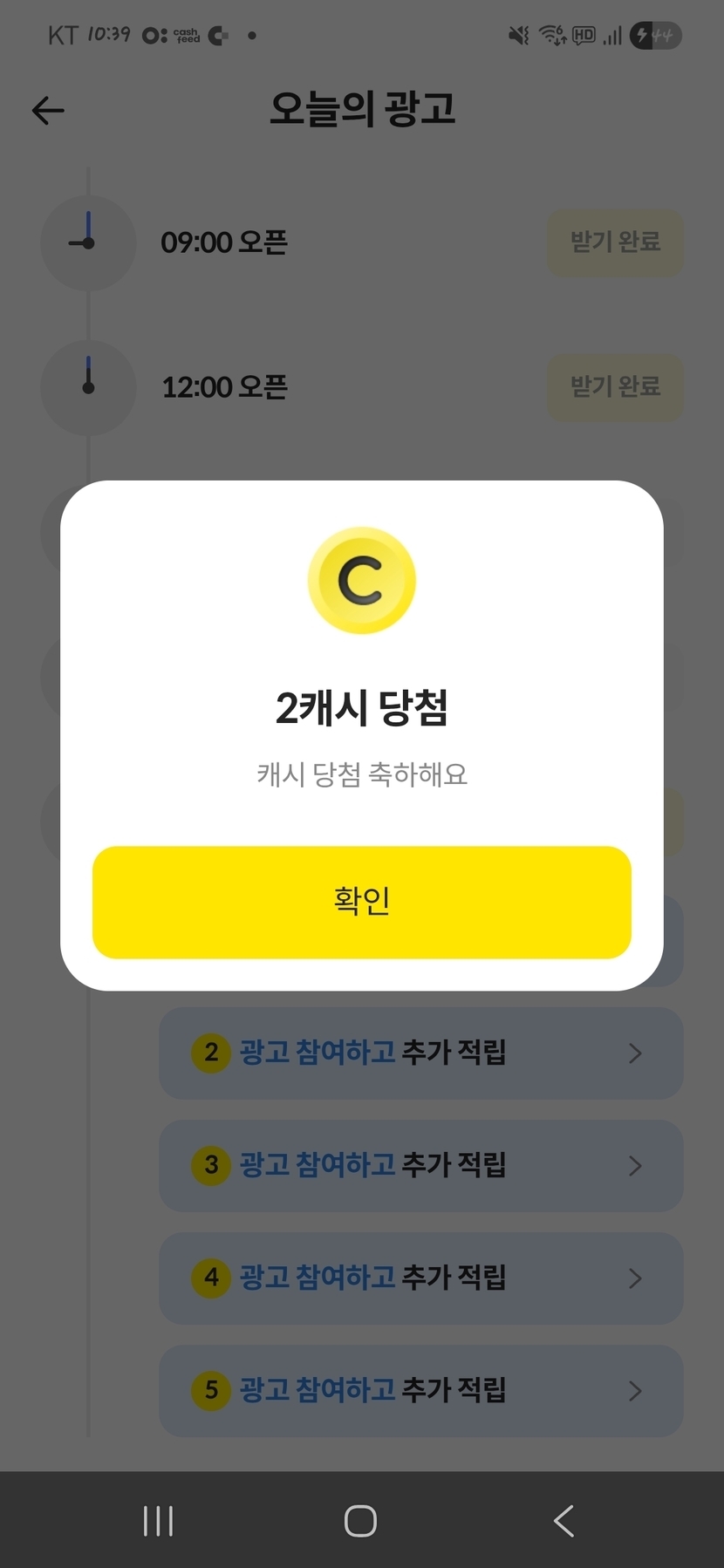The width and height of the screenshot is (724, 1568).
Task: Open ad participation row number 3
Action: click(420, 1165)
